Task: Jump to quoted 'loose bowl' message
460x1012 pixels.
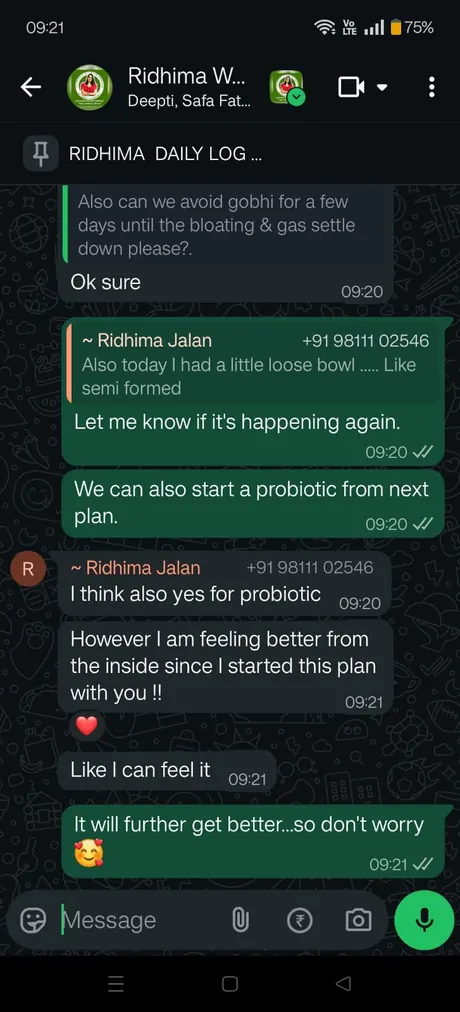Action: pos(254,361)
